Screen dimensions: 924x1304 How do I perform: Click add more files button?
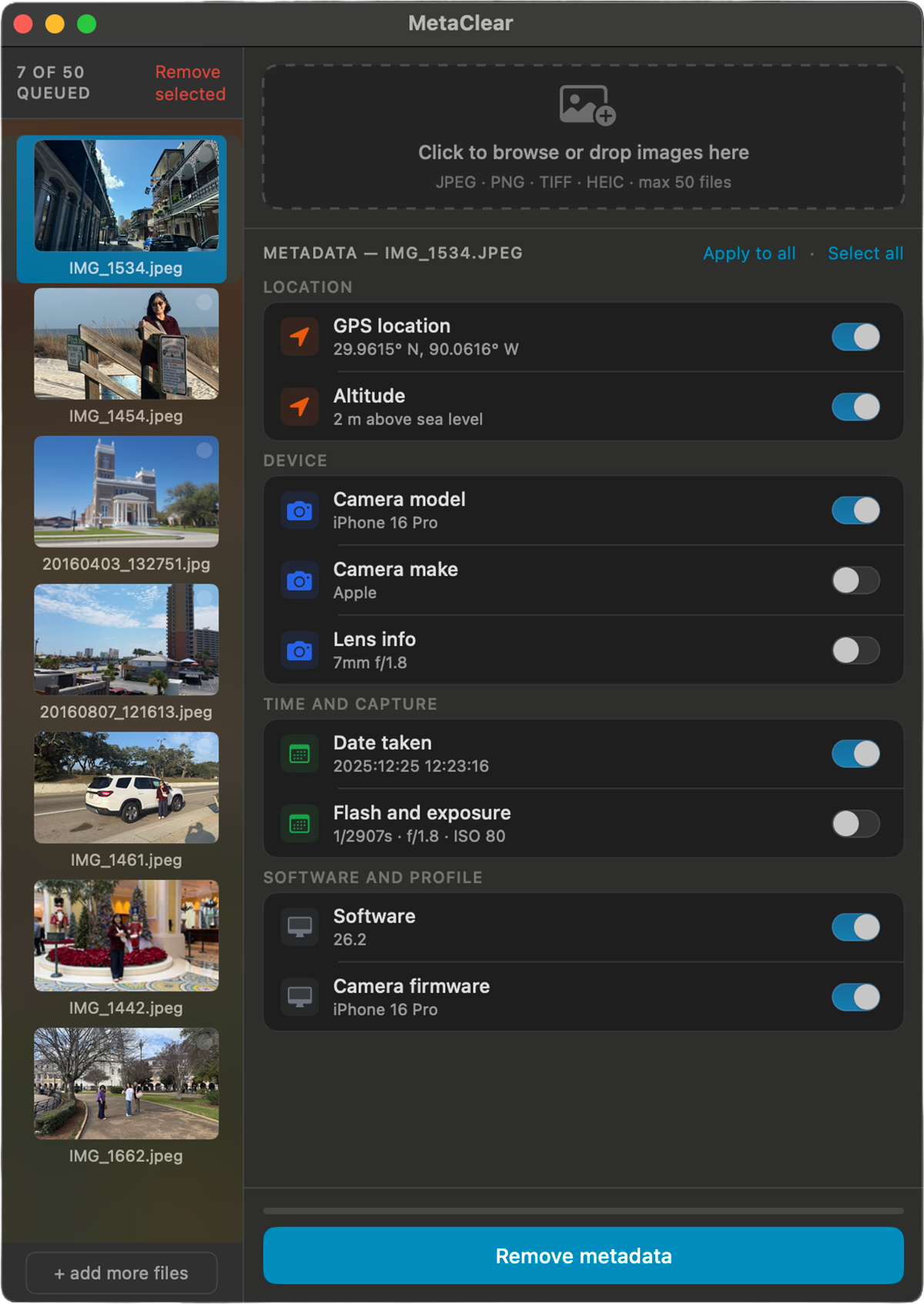coord(122,1273)
